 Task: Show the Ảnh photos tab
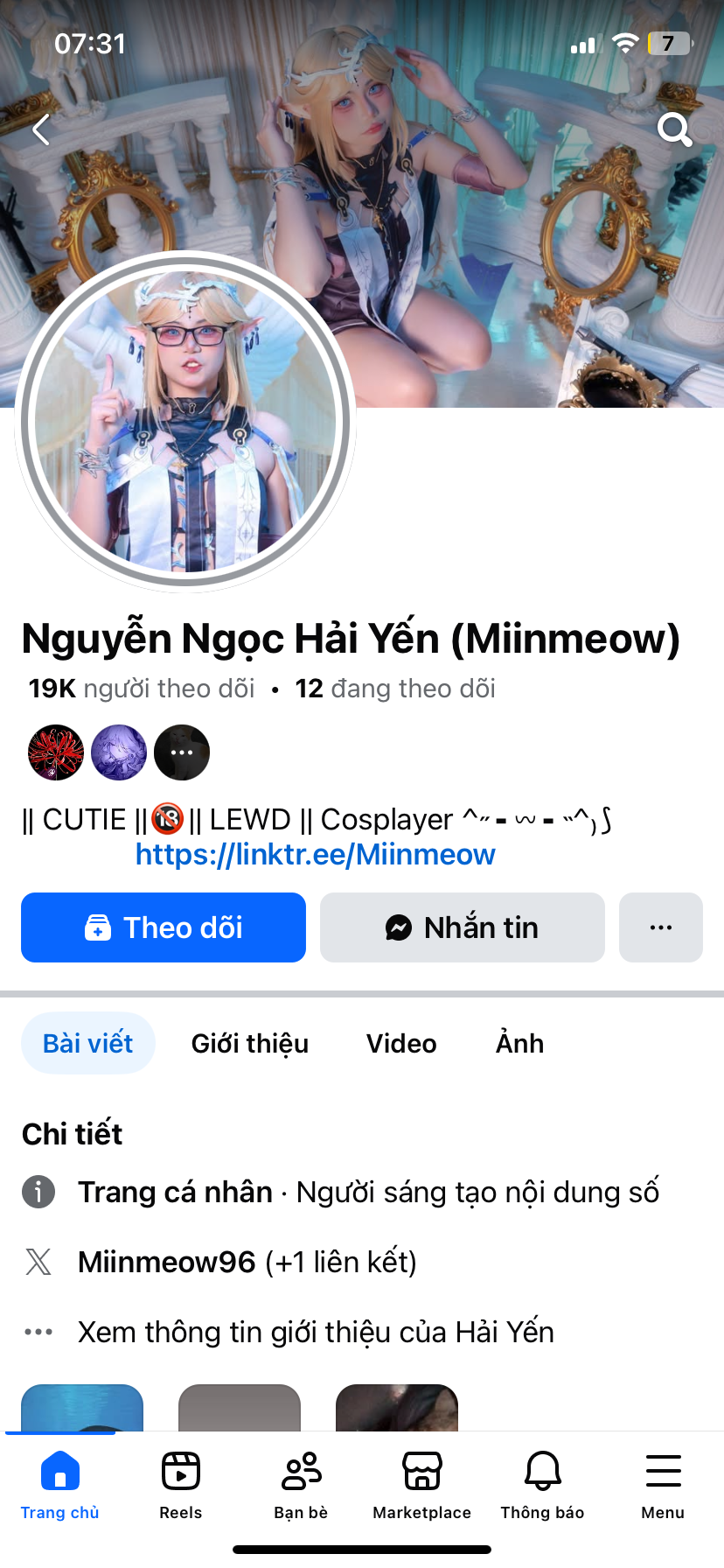pyautogui.click(x=519, y=1043)
